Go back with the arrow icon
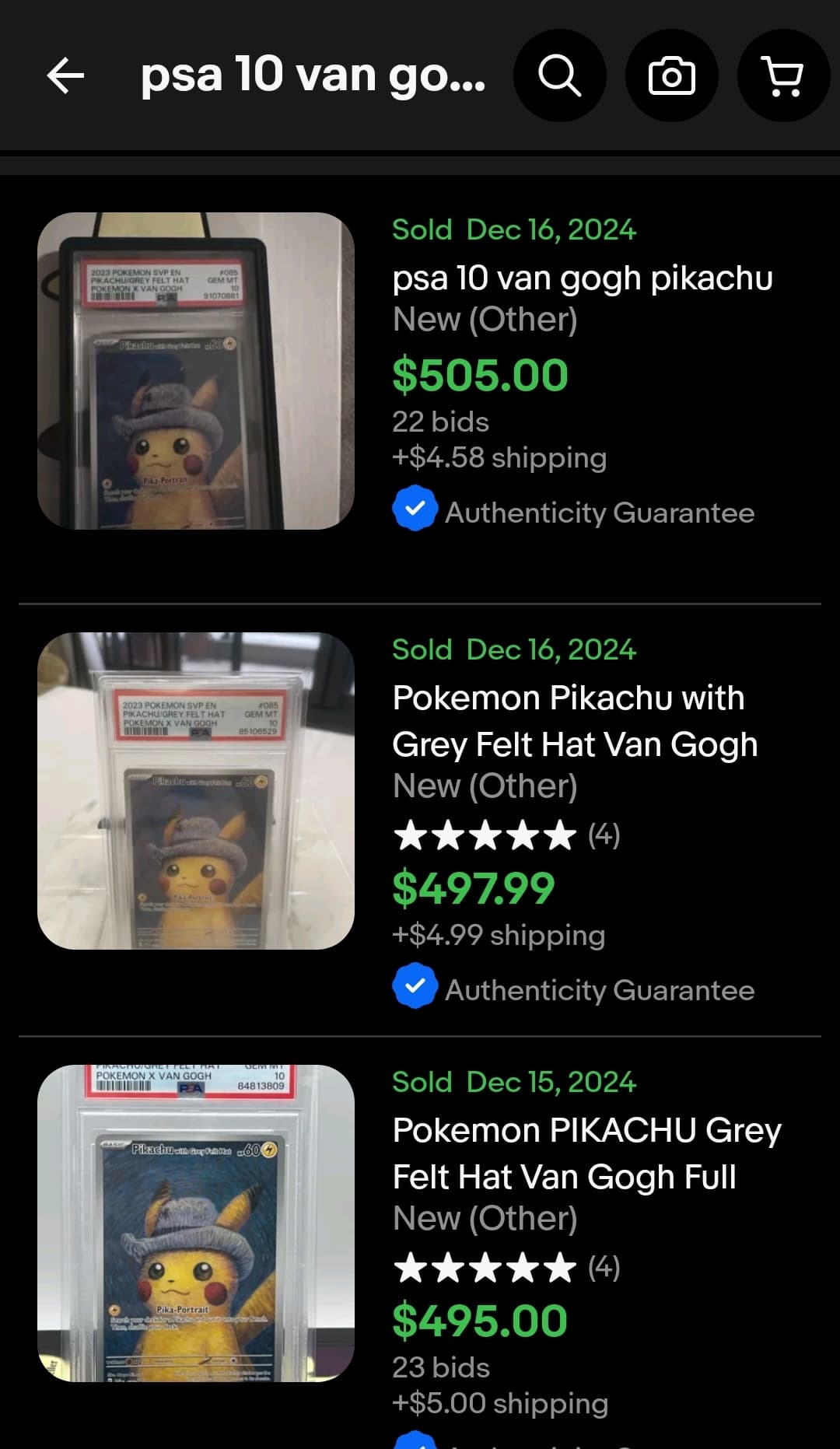This screenshot has height=1449, width=840. (x=65, y=75)
